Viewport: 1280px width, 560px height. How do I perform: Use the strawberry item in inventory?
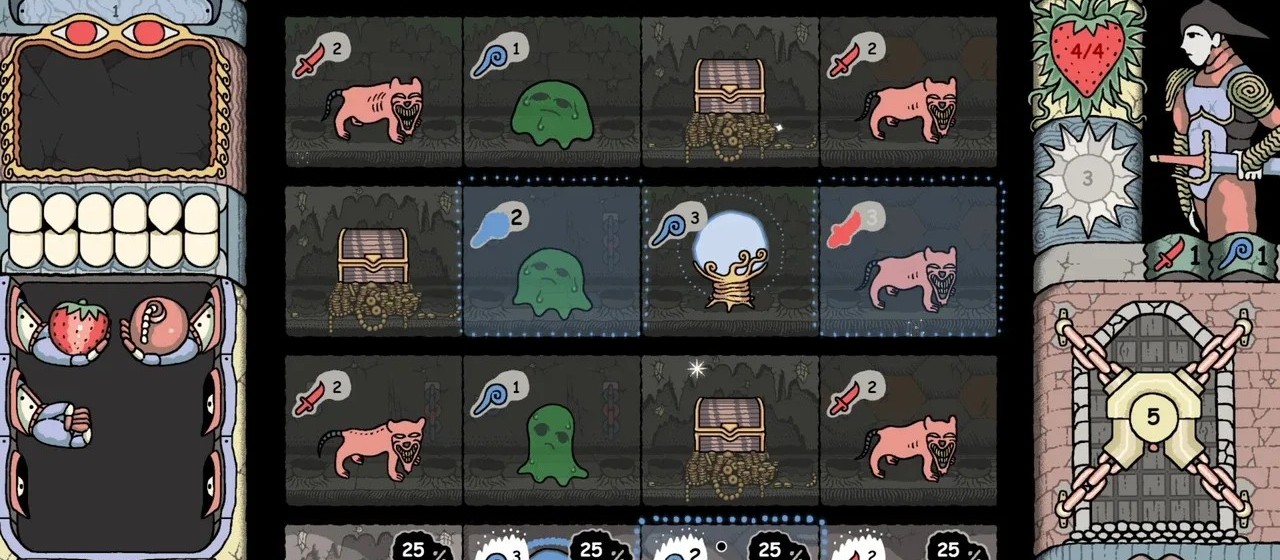(x=78, y=327)
